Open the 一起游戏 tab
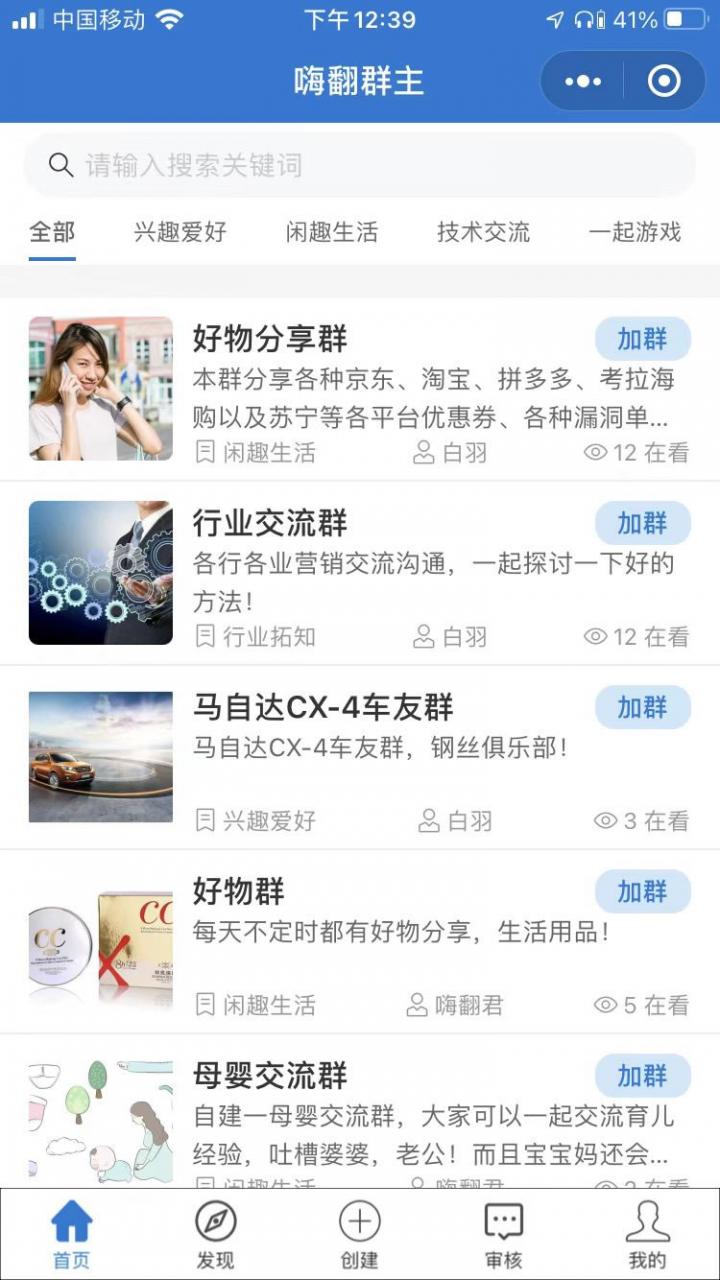 pos(633,231)
